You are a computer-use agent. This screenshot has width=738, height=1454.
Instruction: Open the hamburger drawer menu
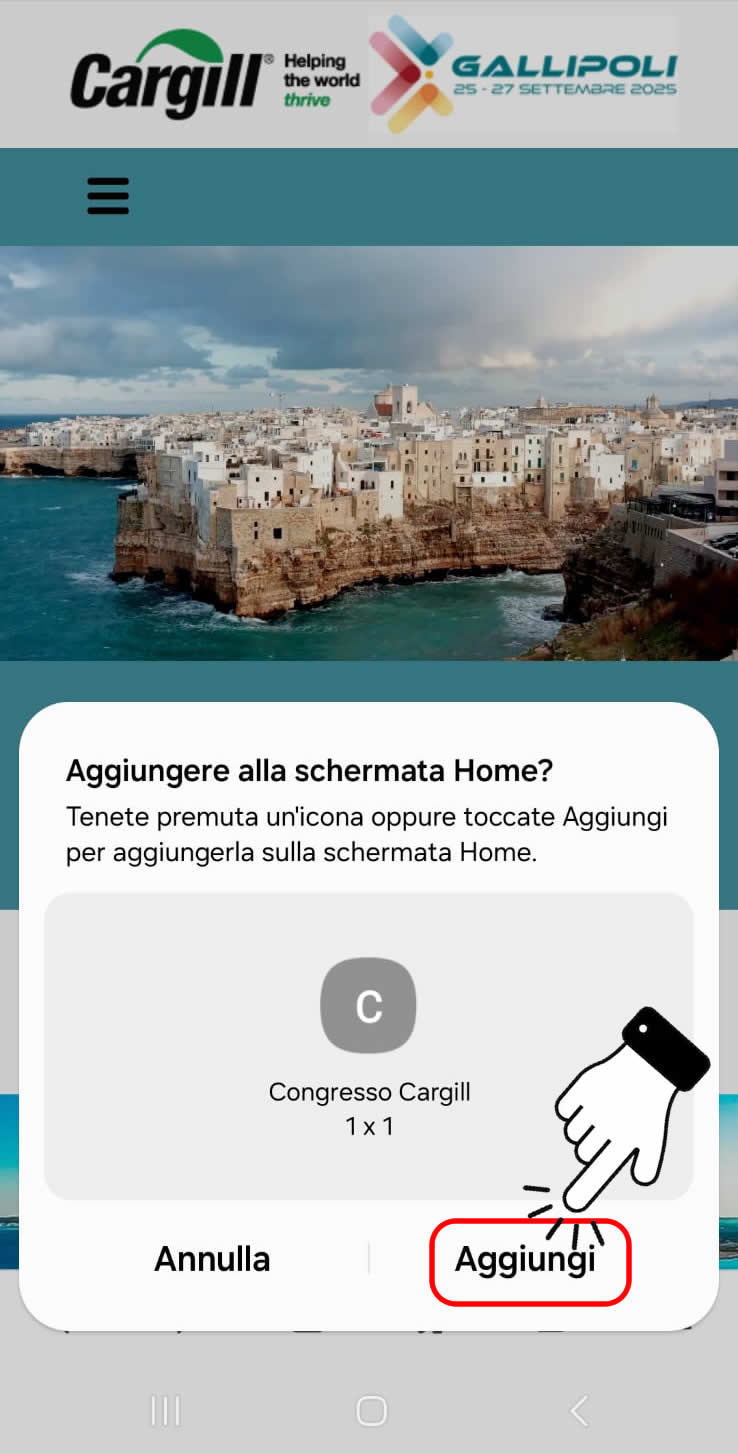tap(108, 196)
